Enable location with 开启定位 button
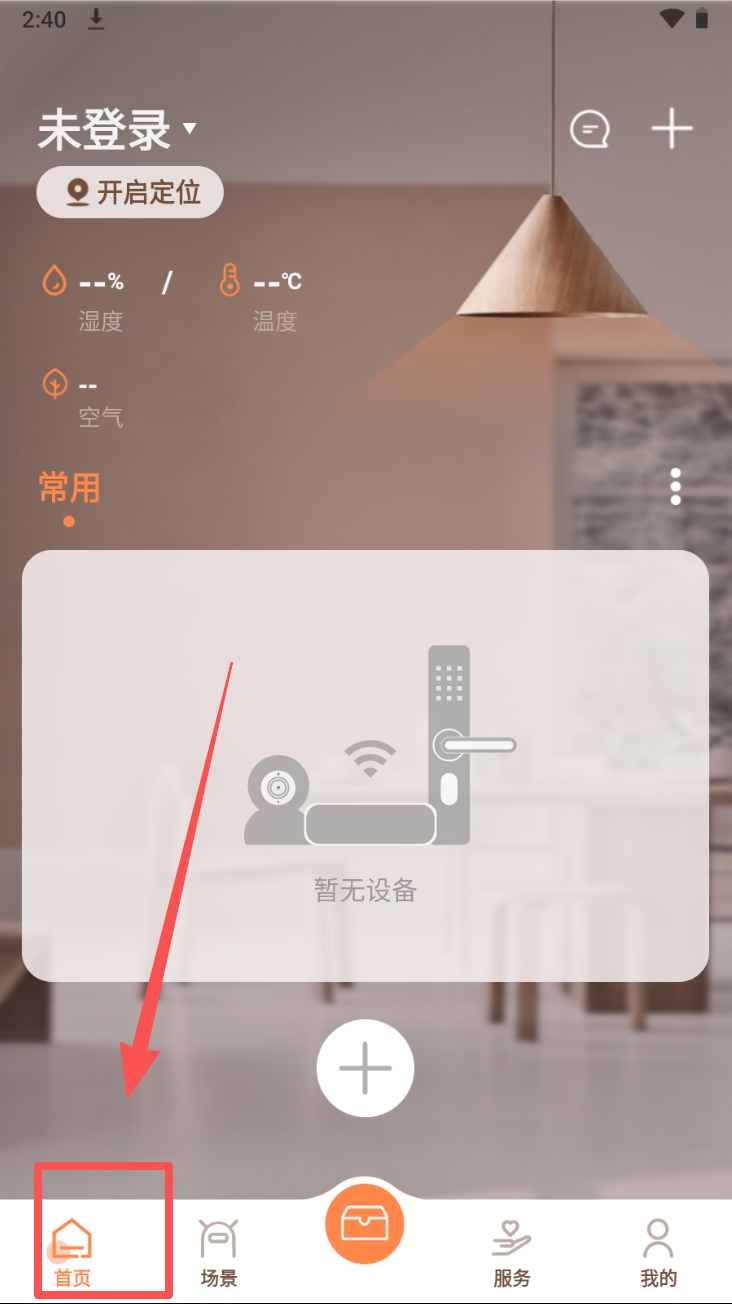The height and width of the screenshot is (1304, 732). click(x=130, y=192)
